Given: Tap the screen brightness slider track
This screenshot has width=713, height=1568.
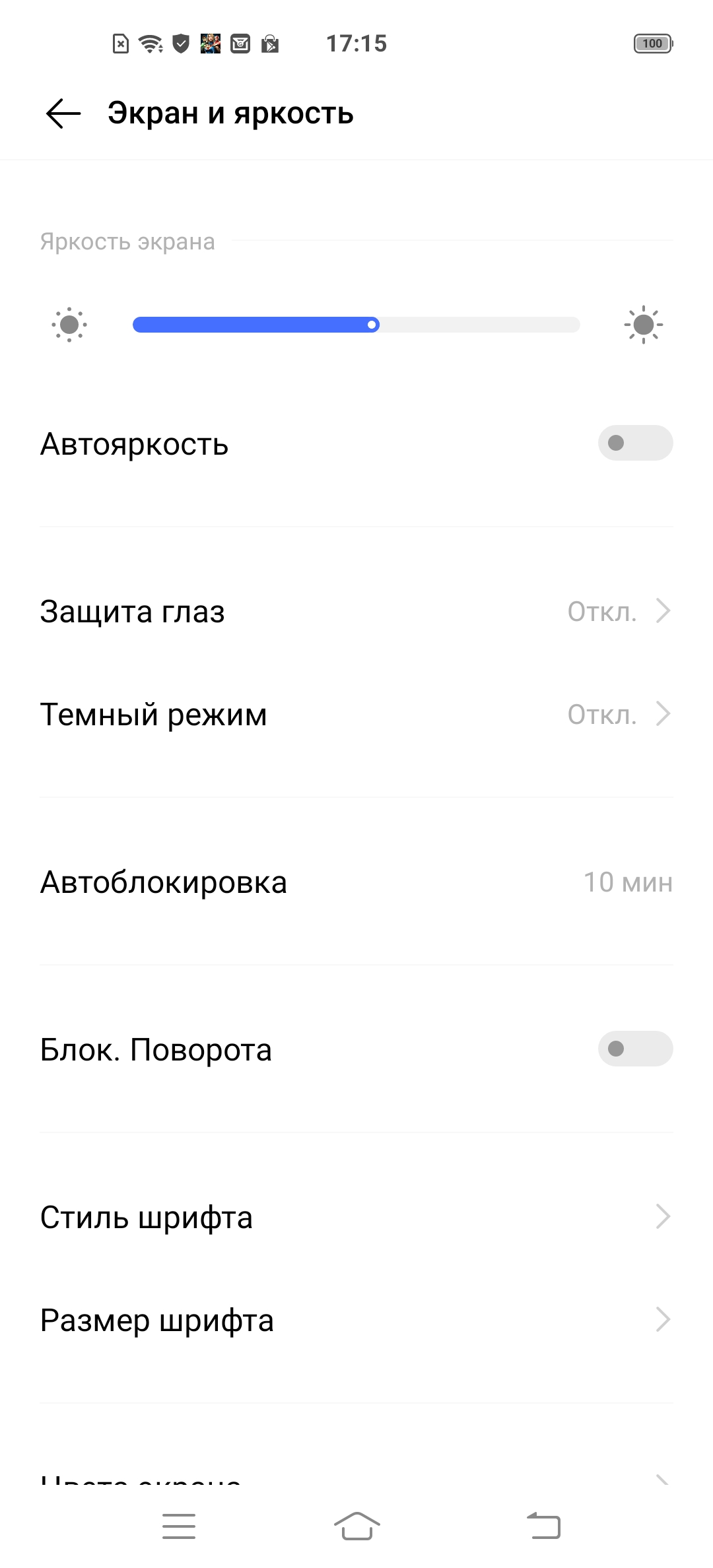Looking at the screenshot, I should [356, 325].
